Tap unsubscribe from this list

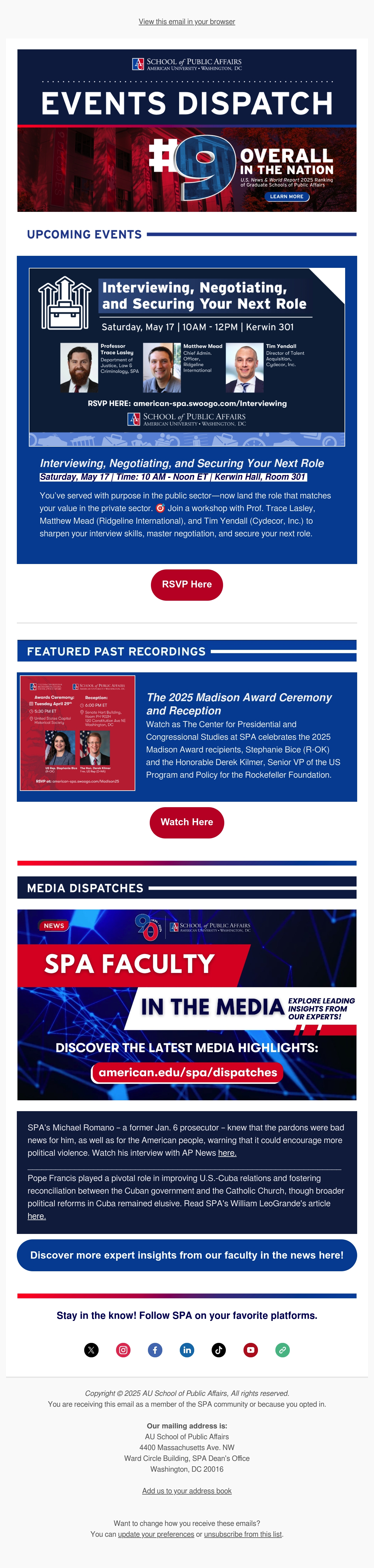(243, 1535)
